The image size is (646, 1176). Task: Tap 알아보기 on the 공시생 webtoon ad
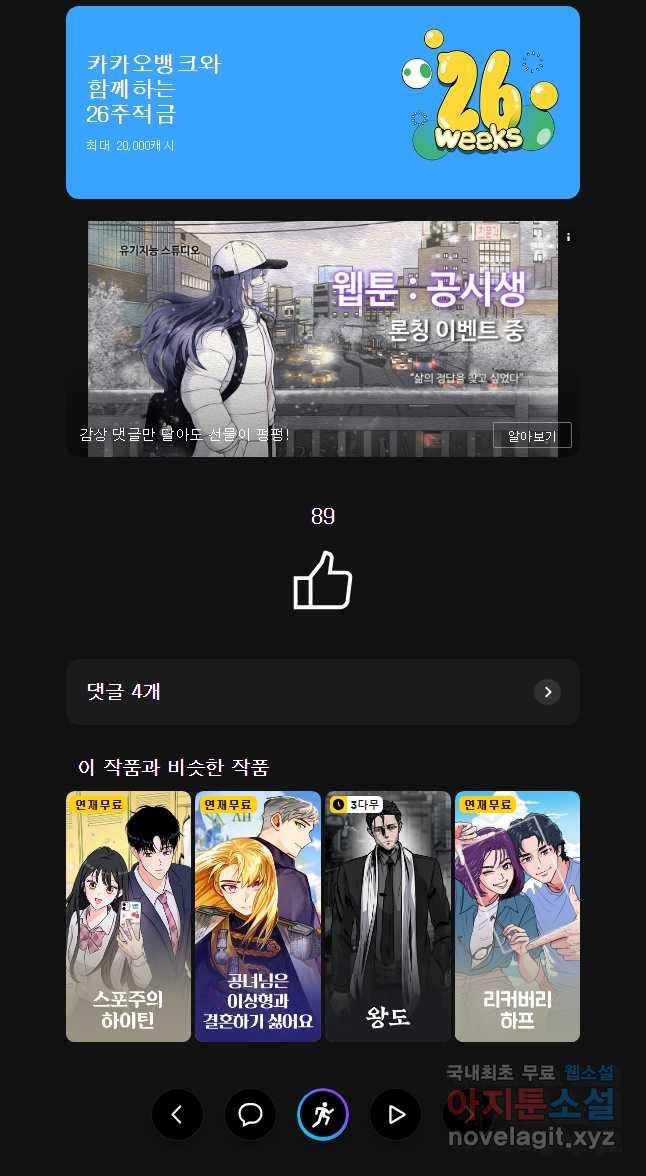(x=531, y=436)
